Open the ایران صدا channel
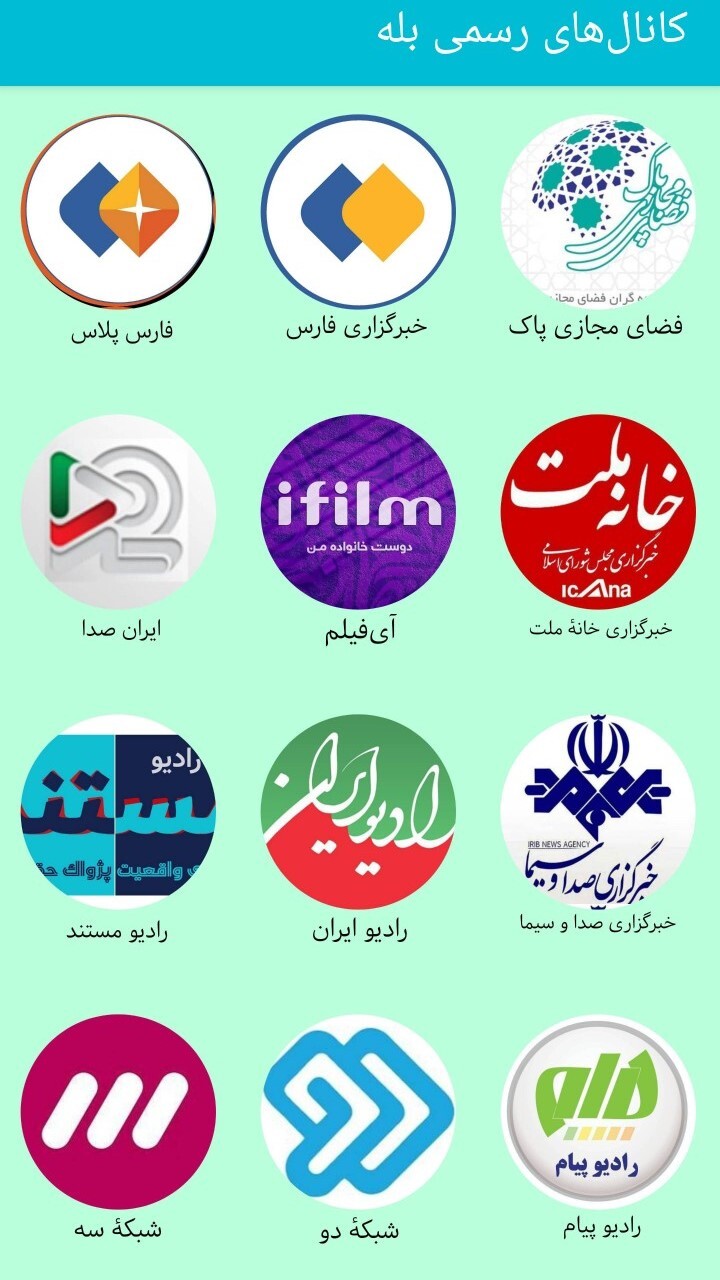The width and height of the screenshot is (720, 1280). (119, 511)
